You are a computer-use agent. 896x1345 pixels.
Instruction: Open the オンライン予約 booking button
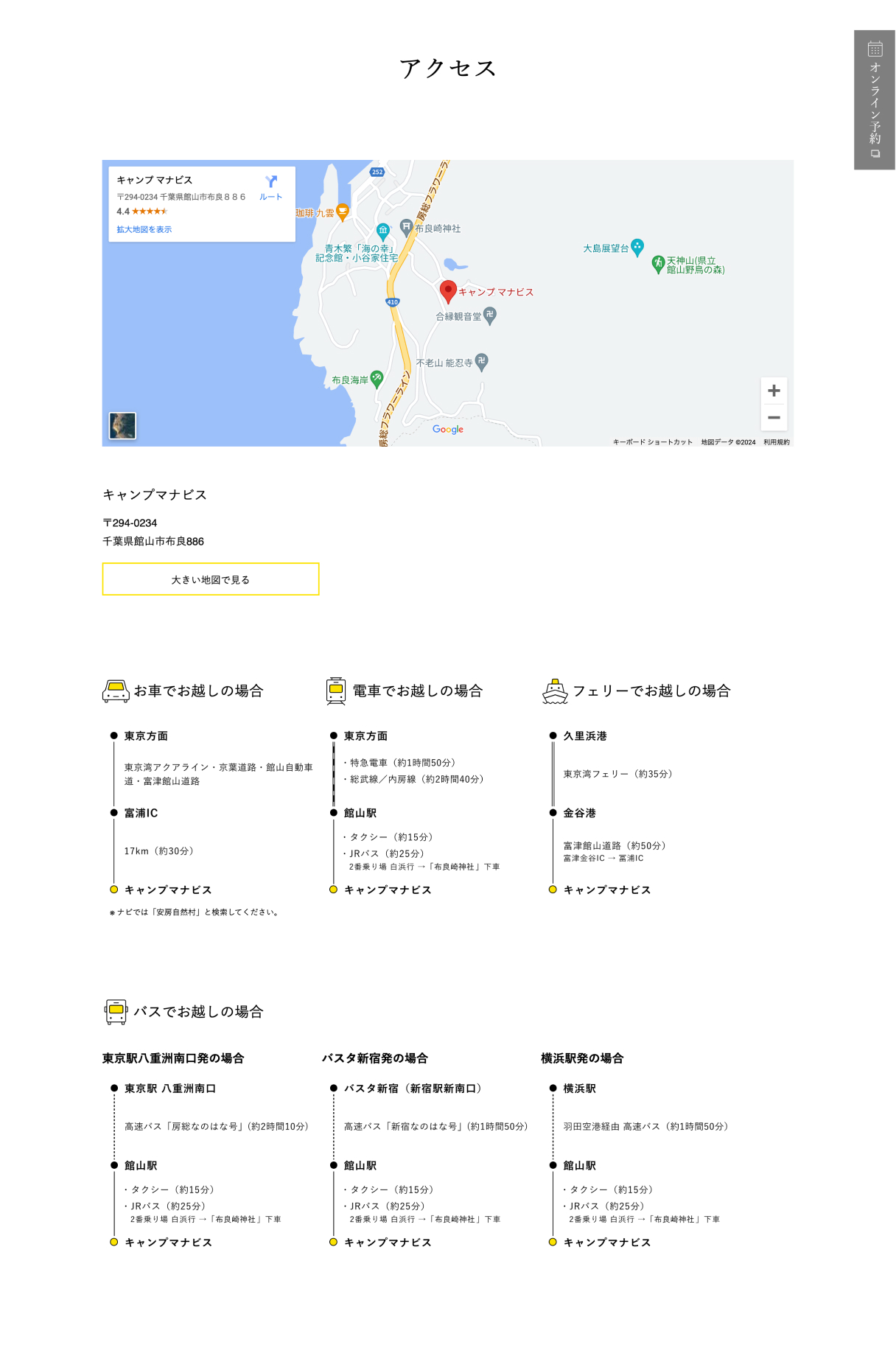[x=874, y=100]
